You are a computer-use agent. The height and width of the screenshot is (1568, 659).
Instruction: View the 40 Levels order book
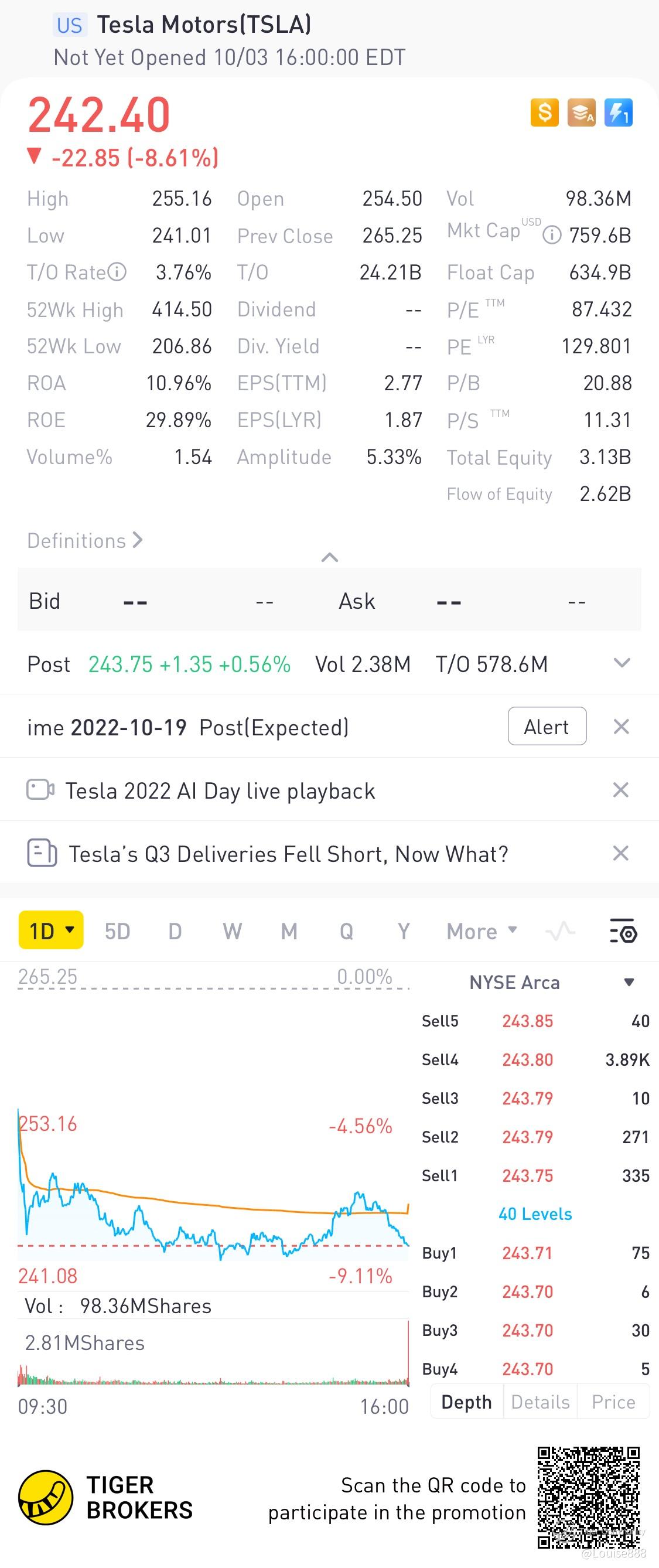click(x=535, y=1214)
